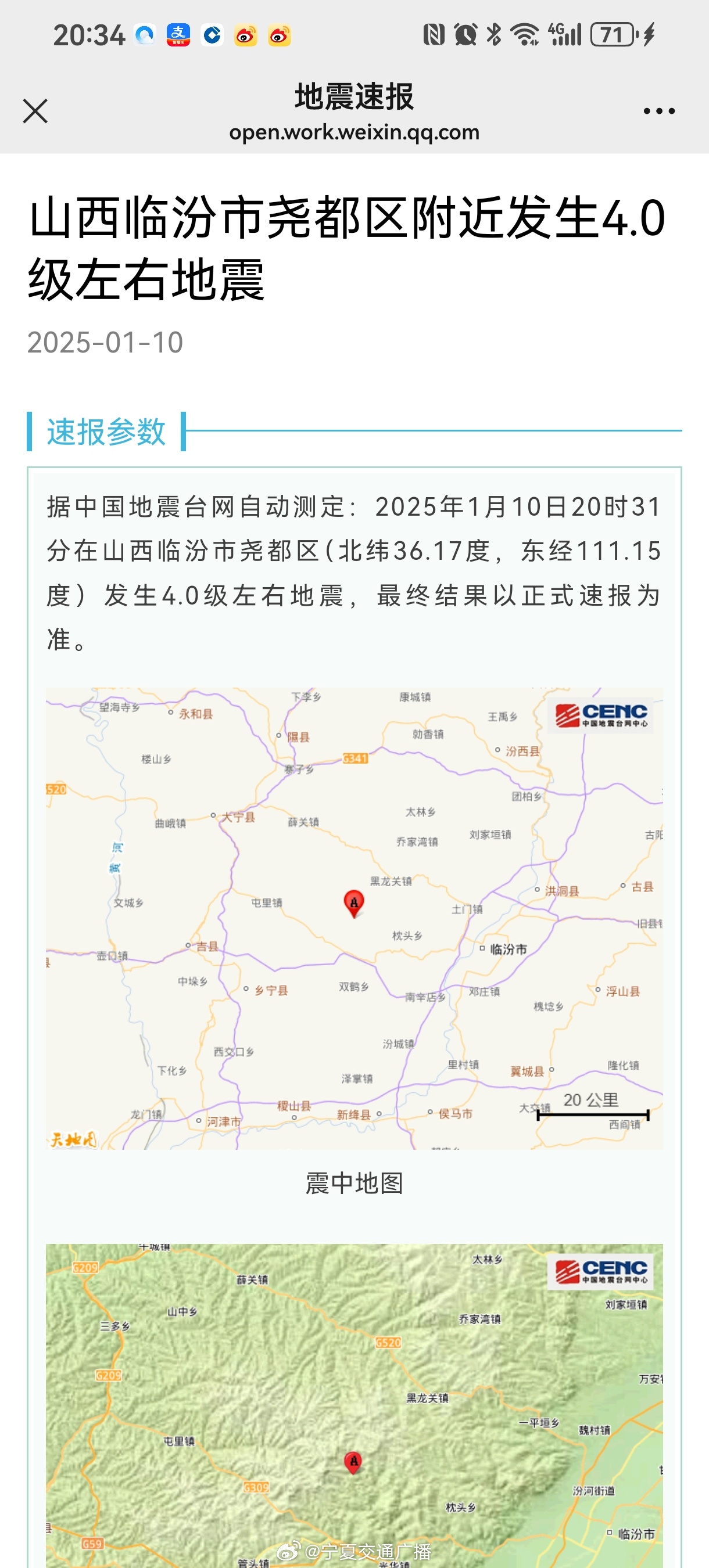Screen dimensions: 709x1568
Task: Open the three-dot more options menu
Action: click(659, 112)
